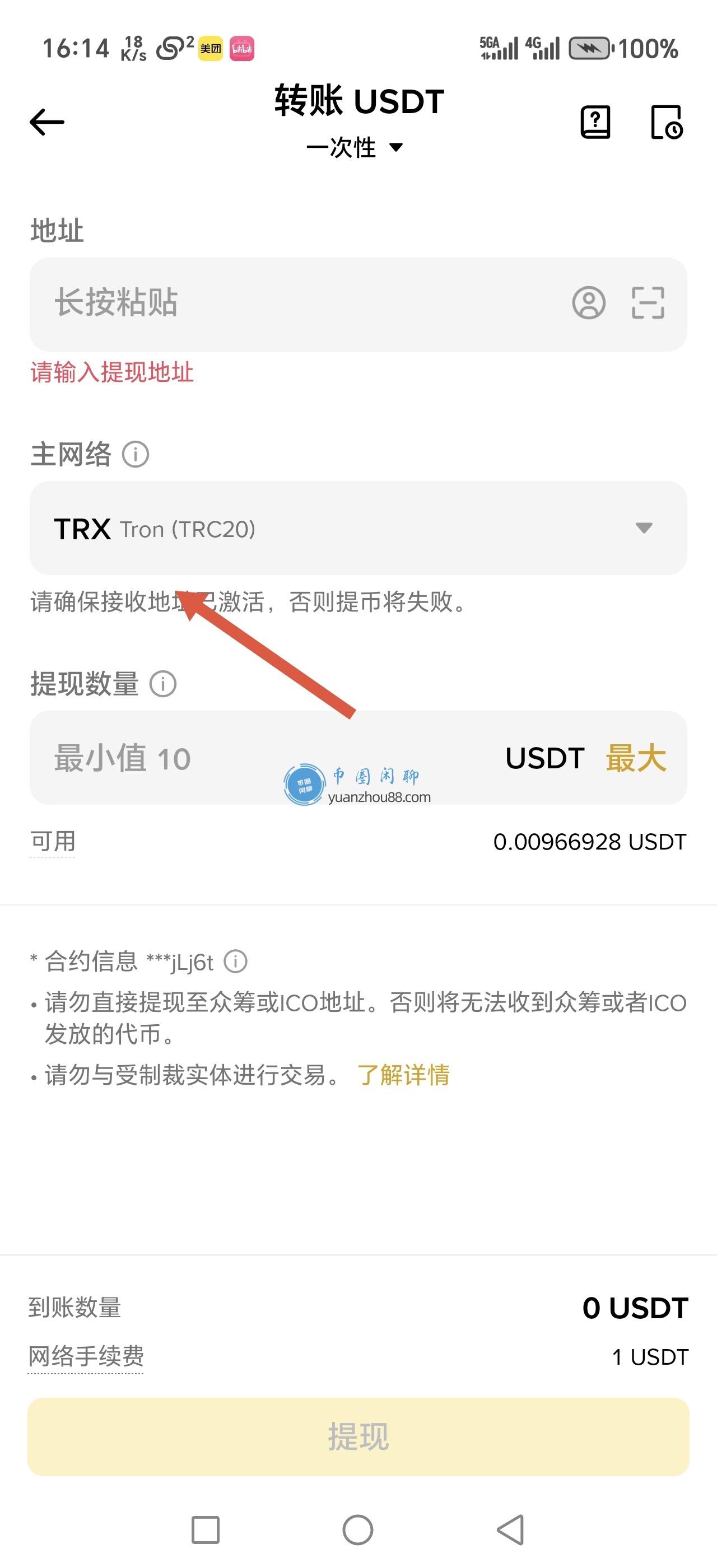
Task: Go to the system home screen
Action: coord(358,1530)
